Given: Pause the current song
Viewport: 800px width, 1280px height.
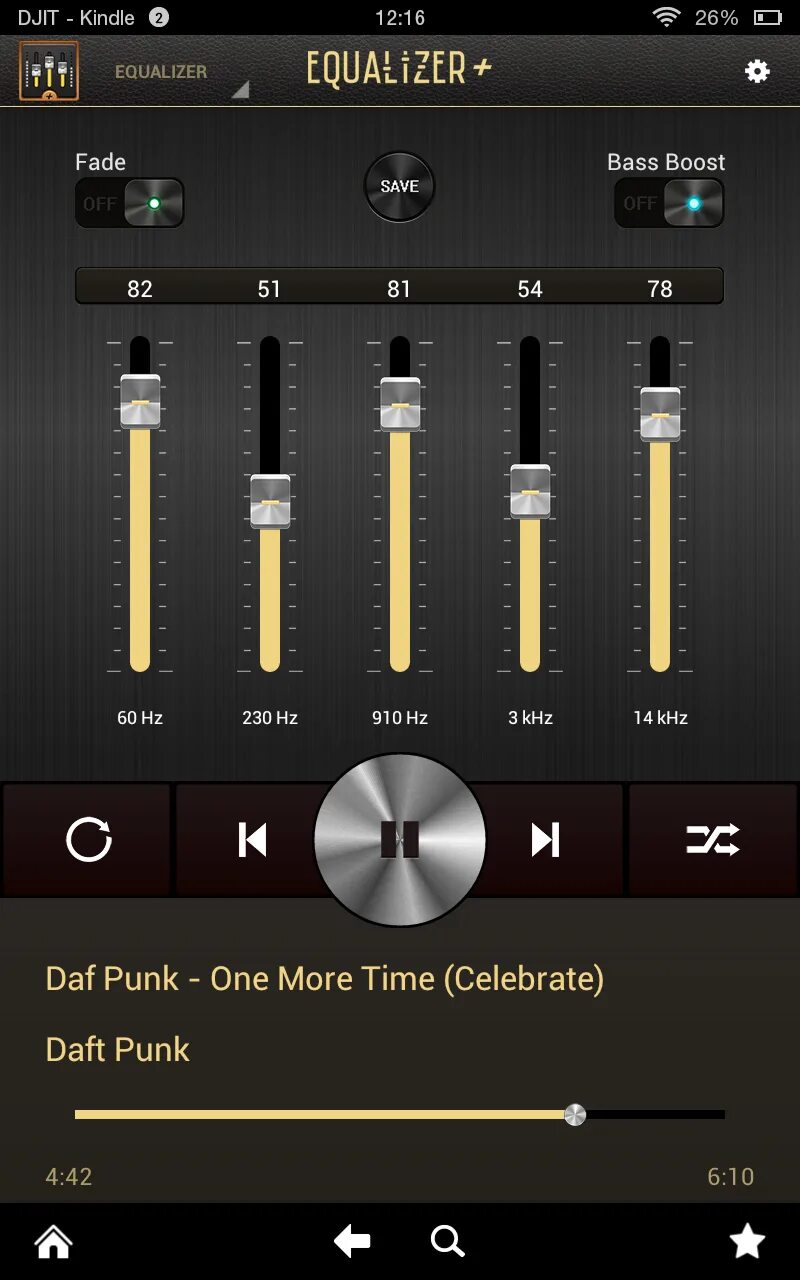Looking at the screenshot, I should click(x=400, y=840).
